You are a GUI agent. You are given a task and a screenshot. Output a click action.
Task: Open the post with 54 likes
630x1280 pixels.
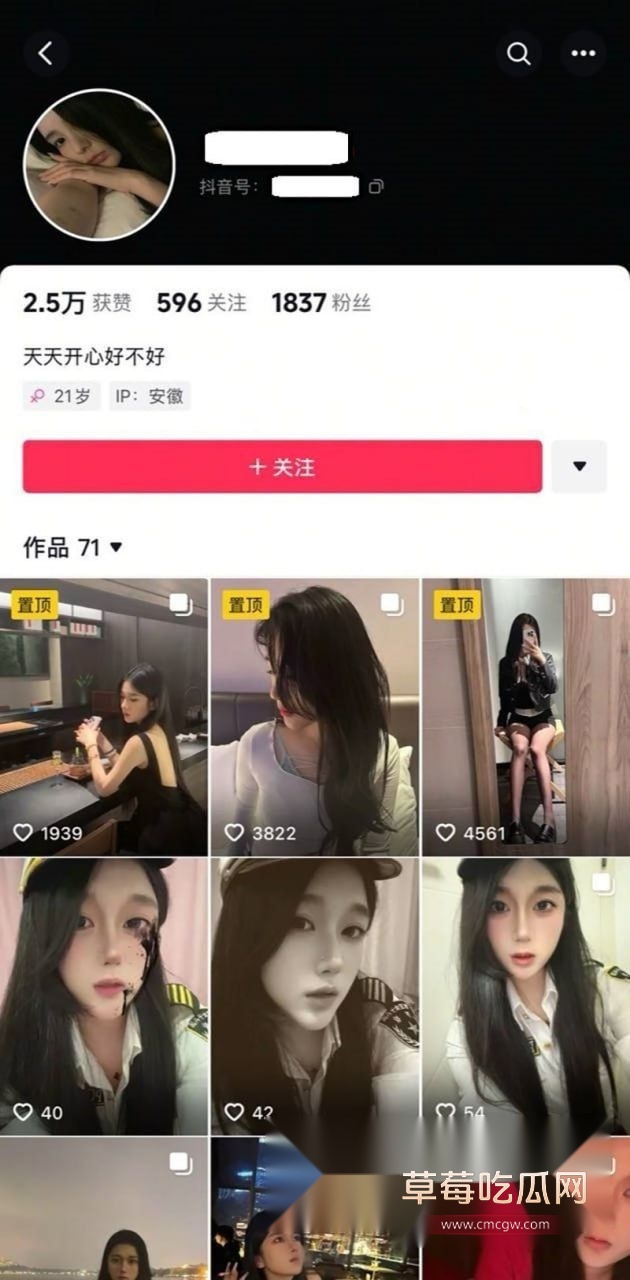point(525,995)
